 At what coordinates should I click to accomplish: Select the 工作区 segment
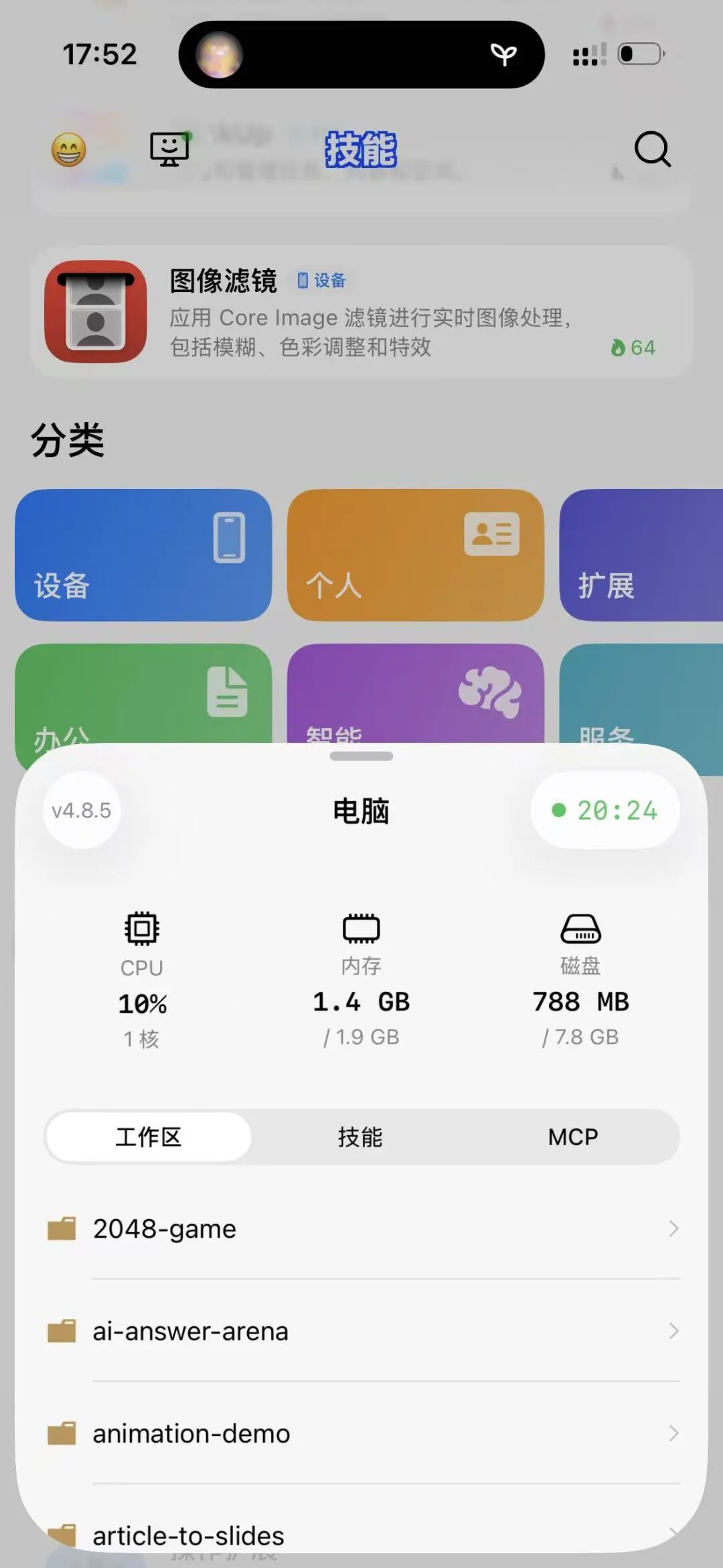coord(149,1137)
